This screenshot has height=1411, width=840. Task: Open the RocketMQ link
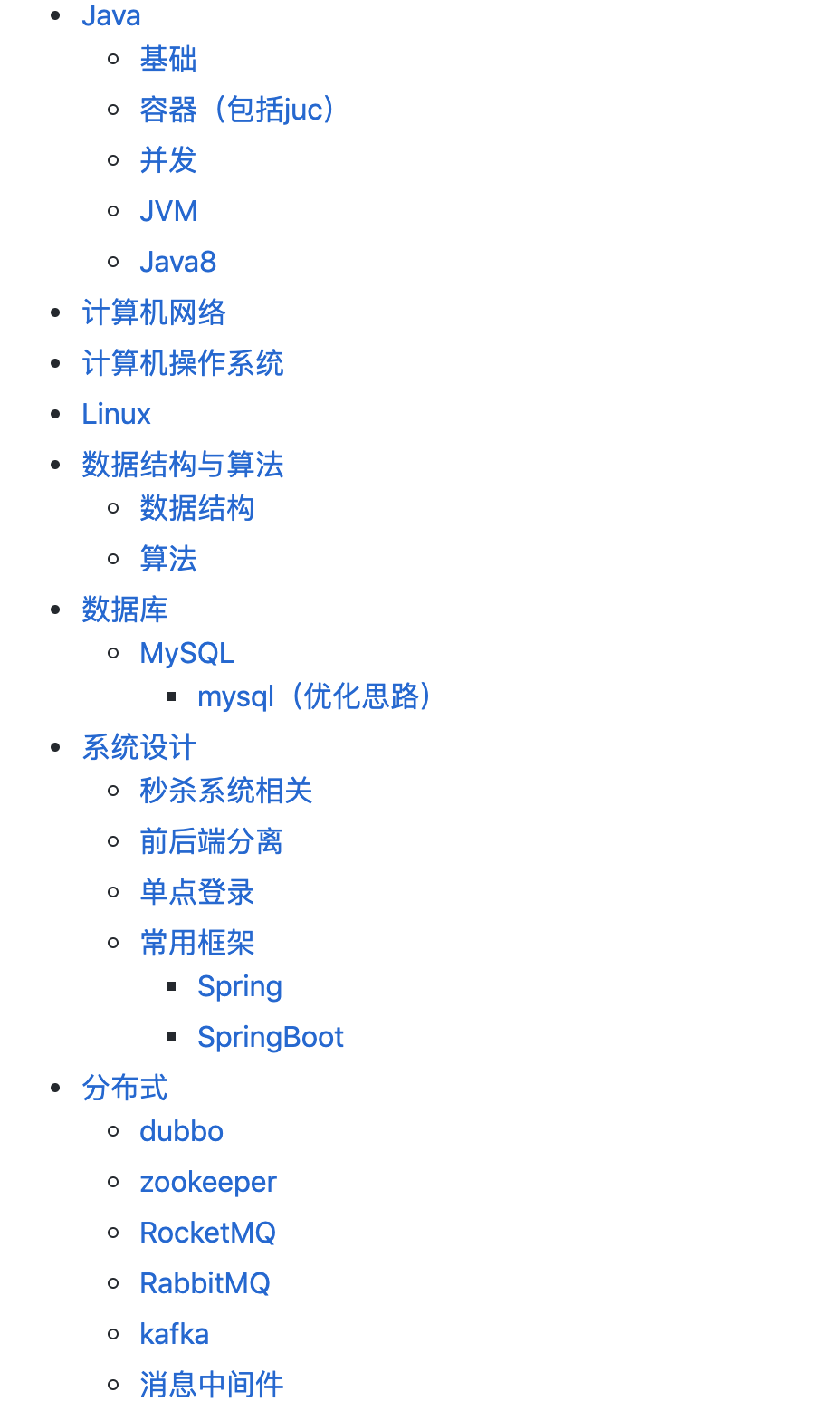(207, 1233)
